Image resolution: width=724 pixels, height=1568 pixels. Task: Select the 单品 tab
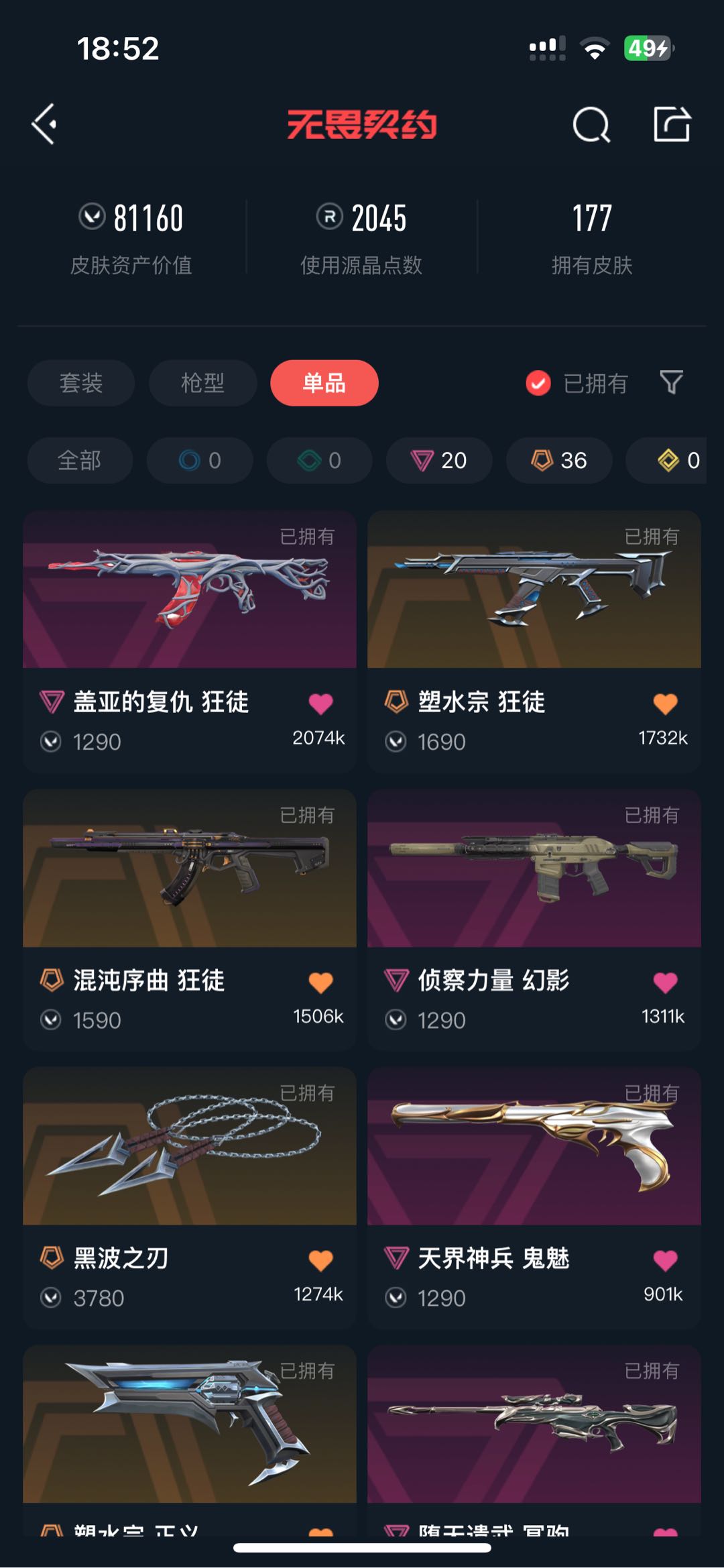pyautogui.click(x=324, y=383)
